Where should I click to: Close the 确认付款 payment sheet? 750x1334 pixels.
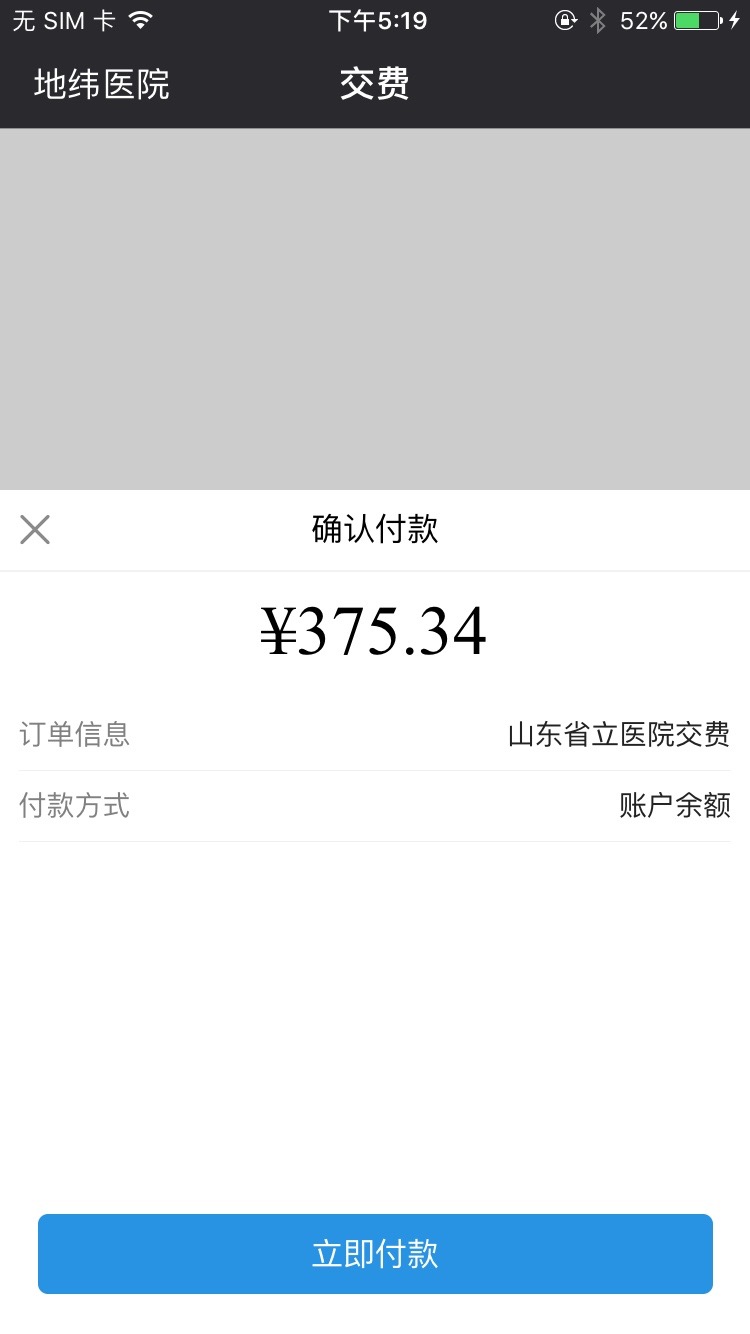pos(35,529)
